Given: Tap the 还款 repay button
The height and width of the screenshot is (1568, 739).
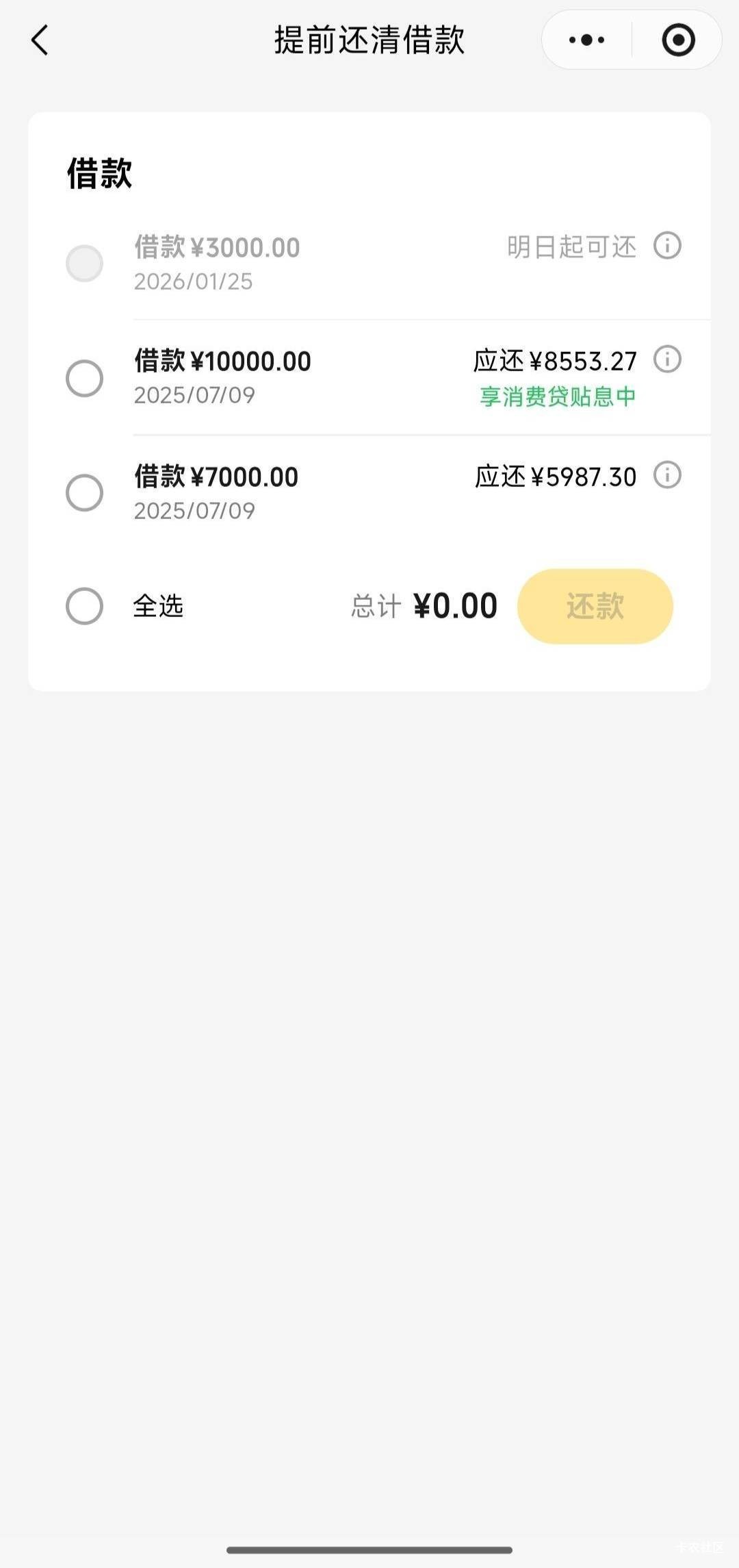Looking at the screenshot, I should tap(595, 606).
